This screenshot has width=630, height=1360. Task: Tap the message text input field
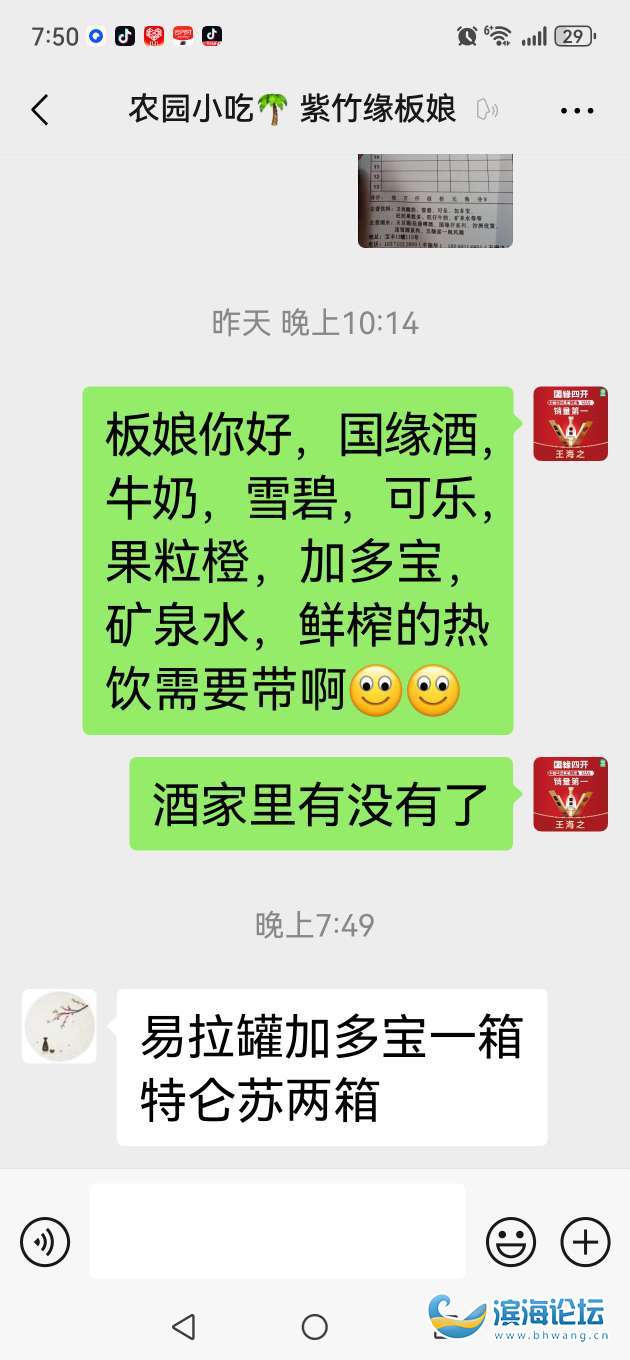pyautogui.click(x=277, y=1231)
